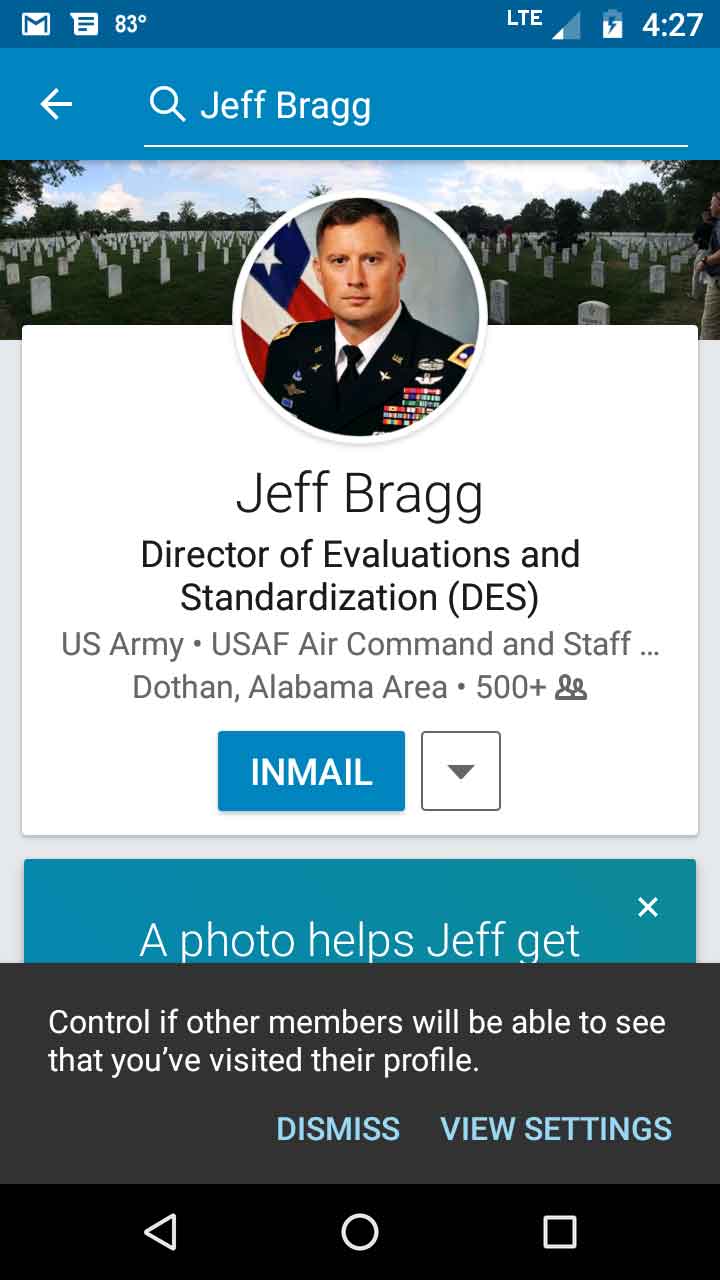This screenshot has width=720, height=1280.
Task: Close the photo suggestion banner
Action: (x=648, y=907)
